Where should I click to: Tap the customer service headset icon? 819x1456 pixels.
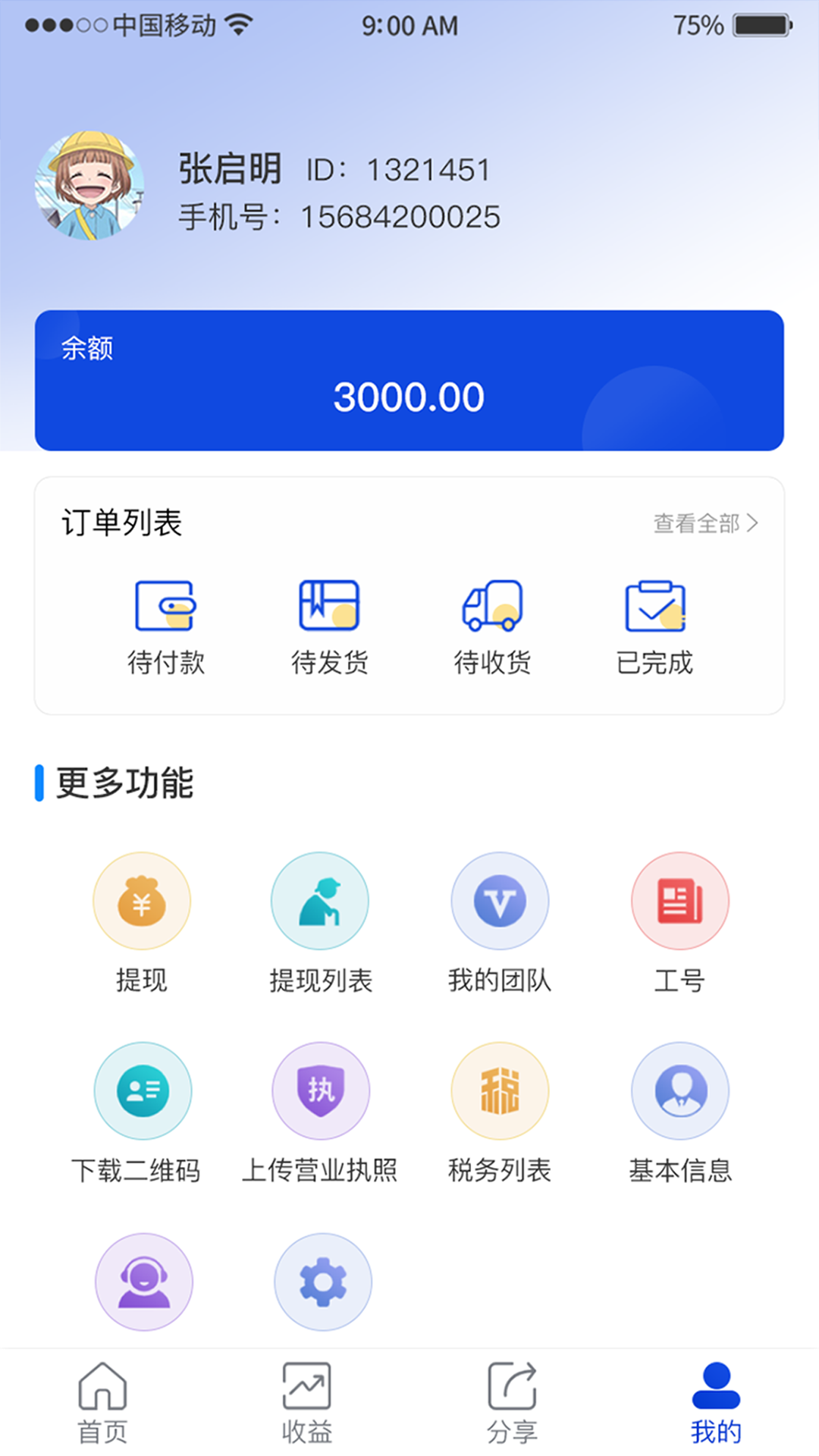coord(143,1282)
